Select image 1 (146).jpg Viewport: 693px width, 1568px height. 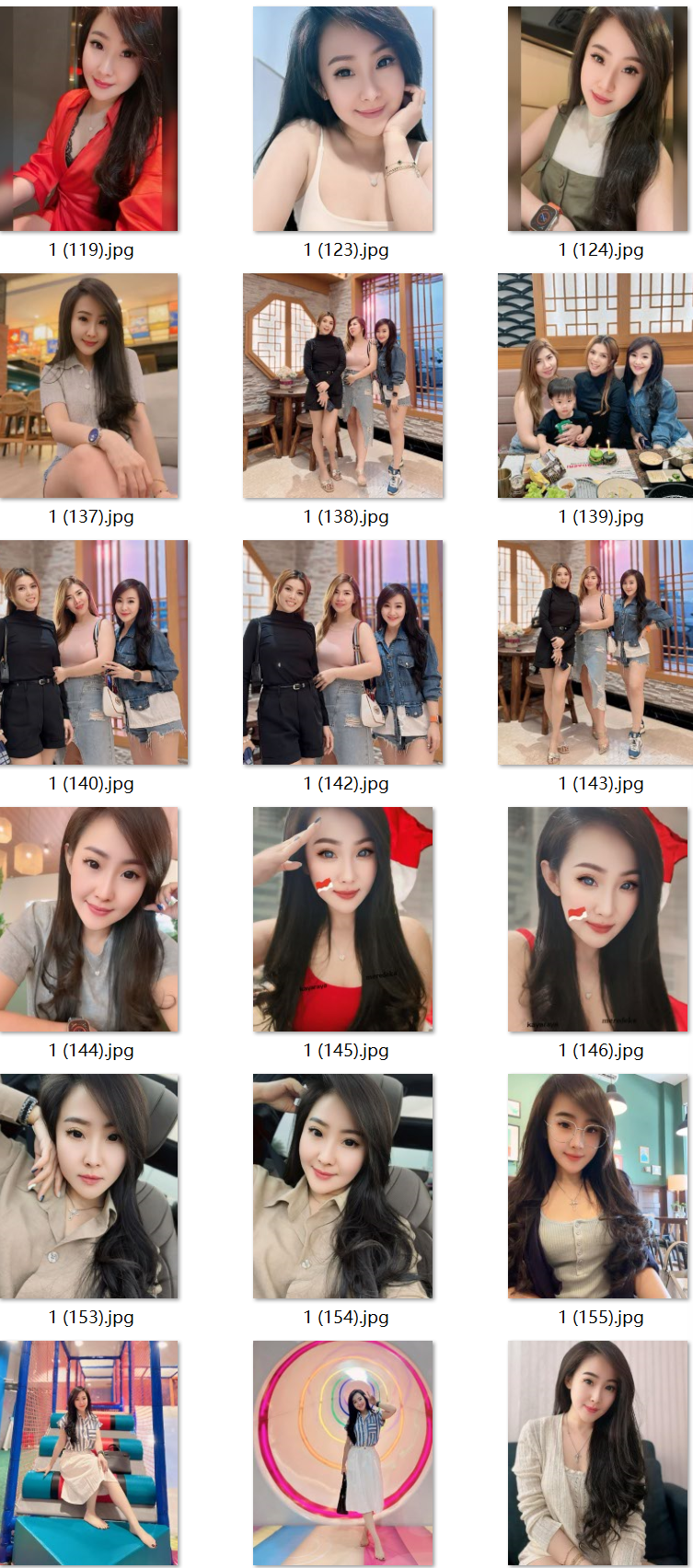pyautogui.click(x=598, y=919)
